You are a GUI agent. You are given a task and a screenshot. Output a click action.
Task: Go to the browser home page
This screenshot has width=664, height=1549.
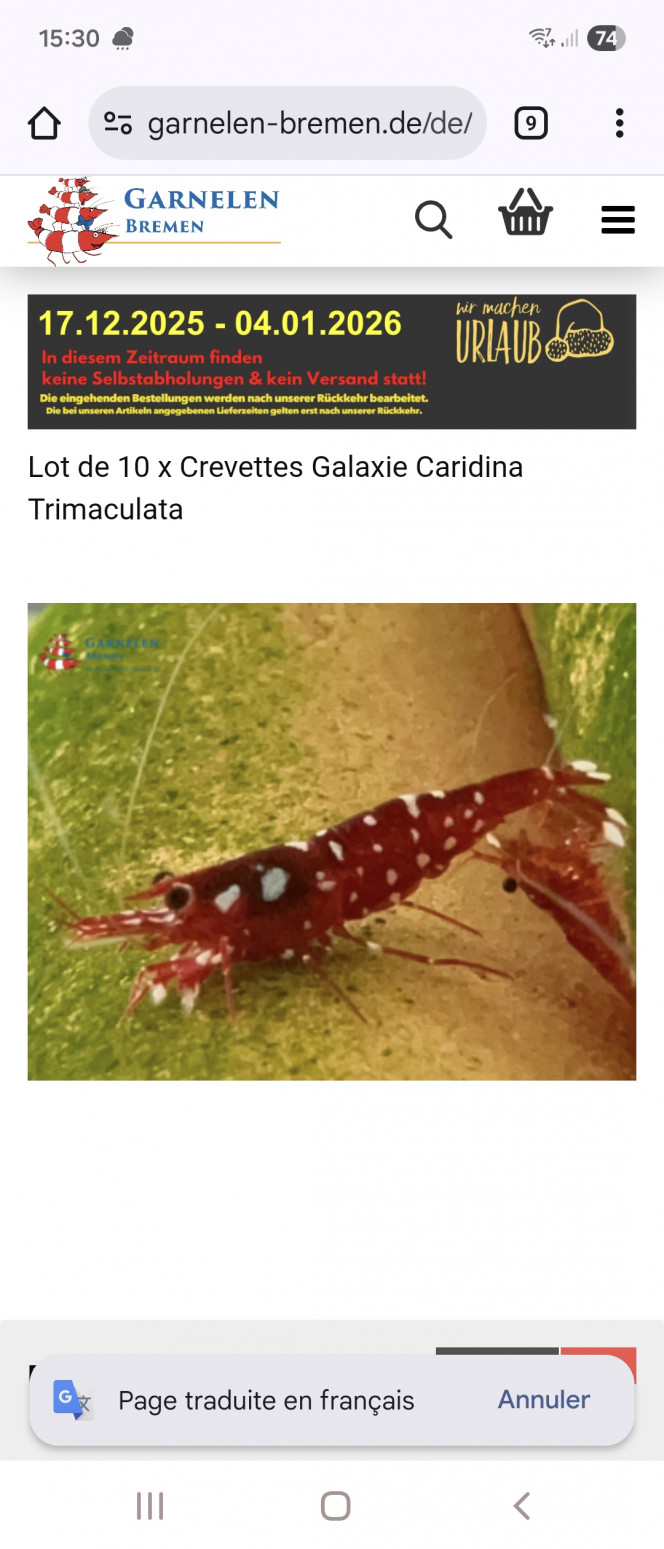click(44, 124)
